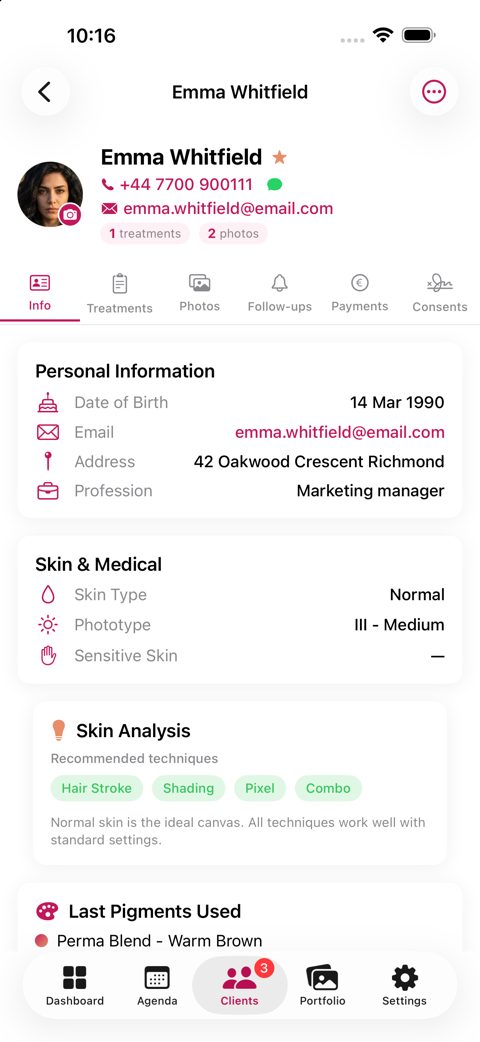Open the Follow-ups tab

pos(280,293)
